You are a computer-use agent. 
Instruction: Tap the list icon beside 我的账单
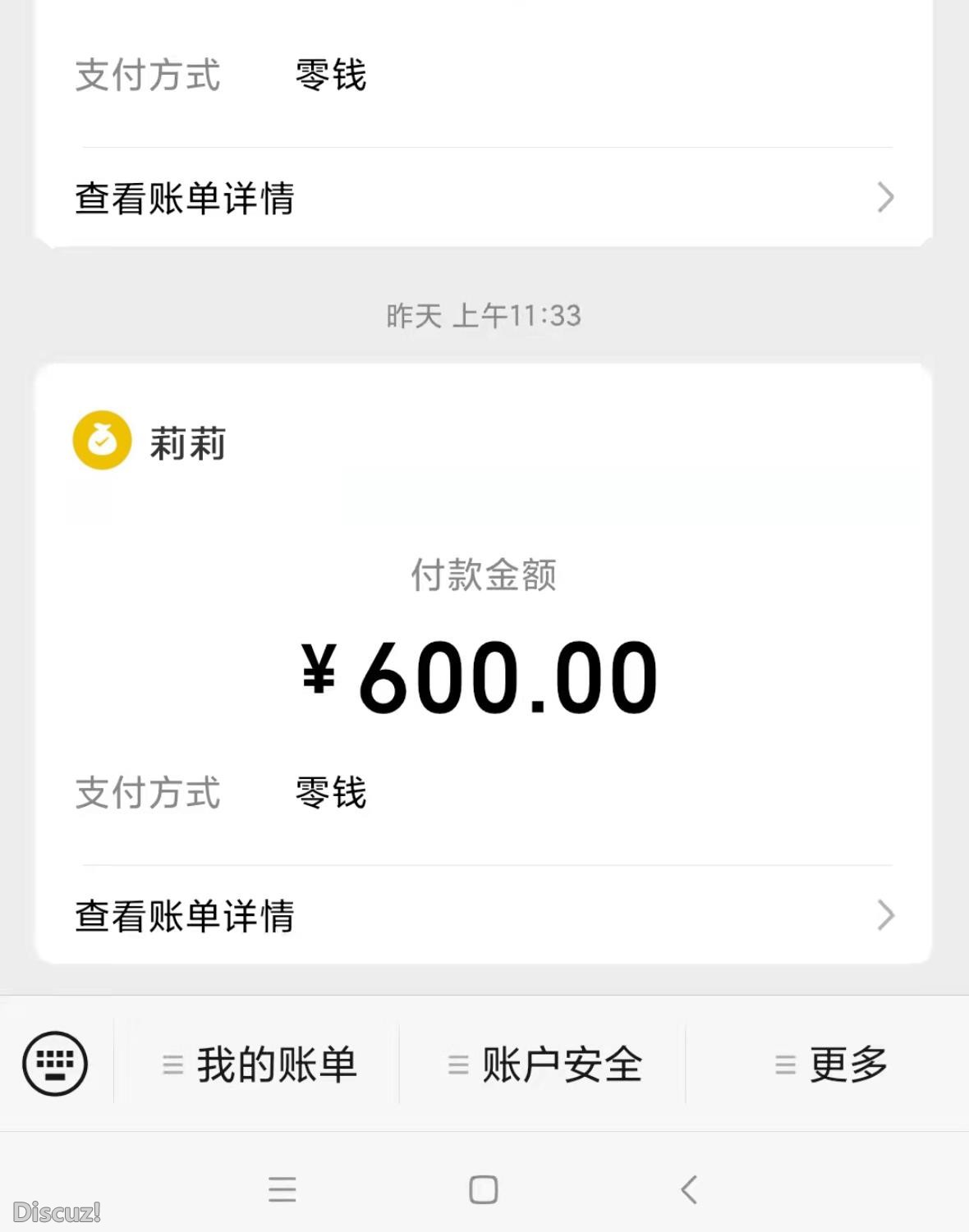tap(171, 1064)
